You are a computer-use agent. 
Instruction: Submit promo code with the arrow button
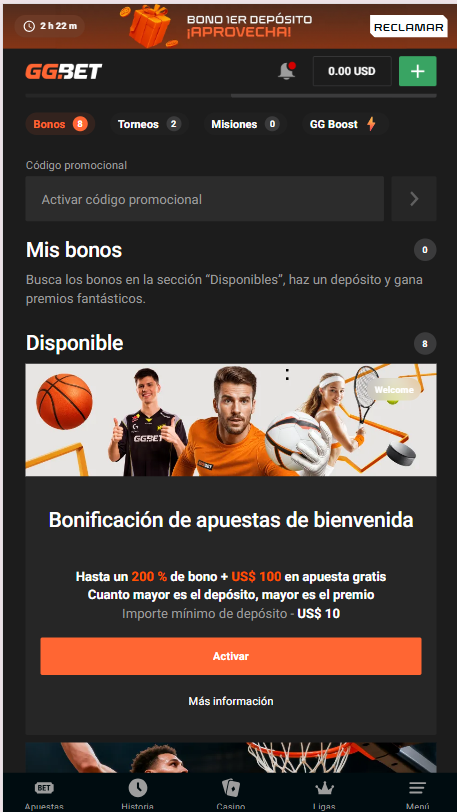tap(414, 199)
